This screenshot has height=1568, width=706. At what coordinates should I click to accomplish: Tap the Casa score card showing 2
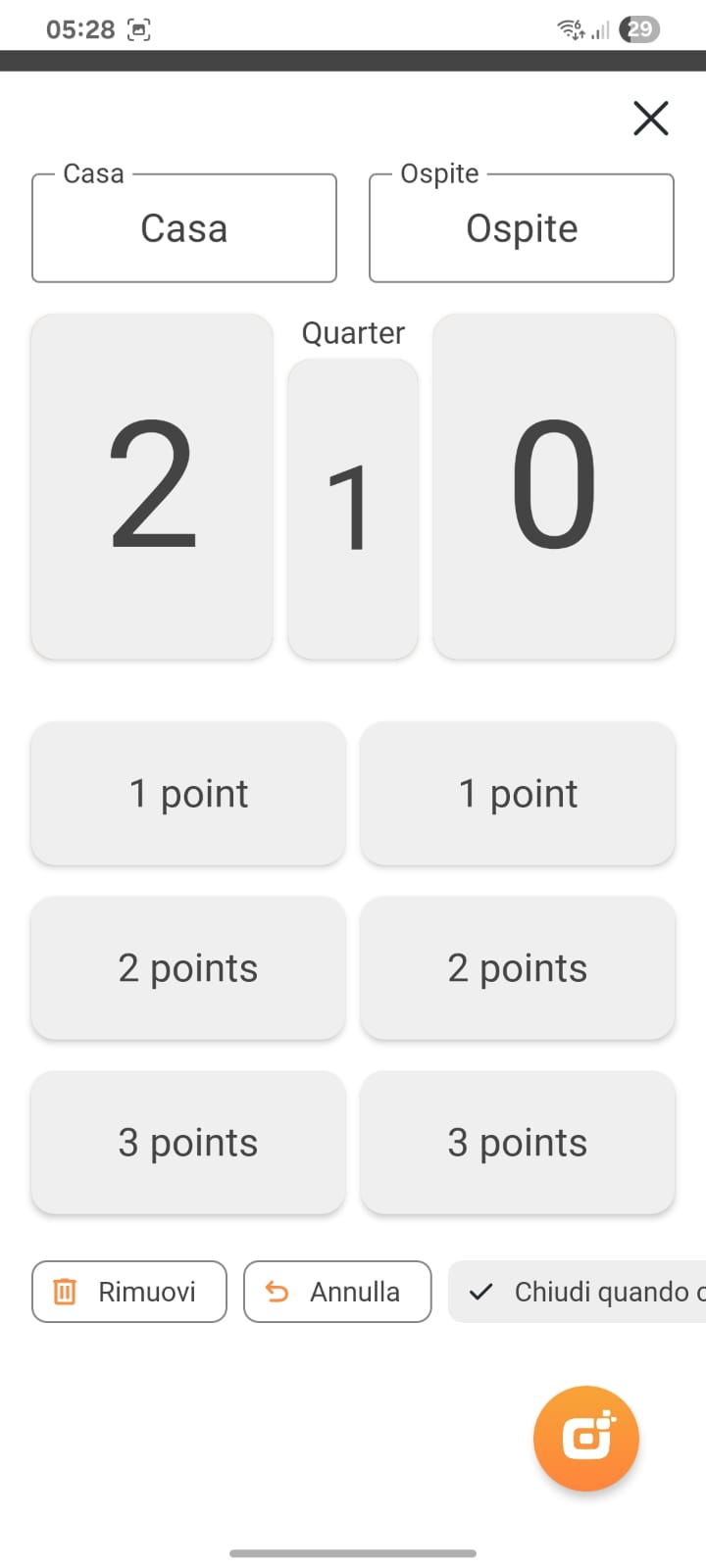click(x=152, y=486)
